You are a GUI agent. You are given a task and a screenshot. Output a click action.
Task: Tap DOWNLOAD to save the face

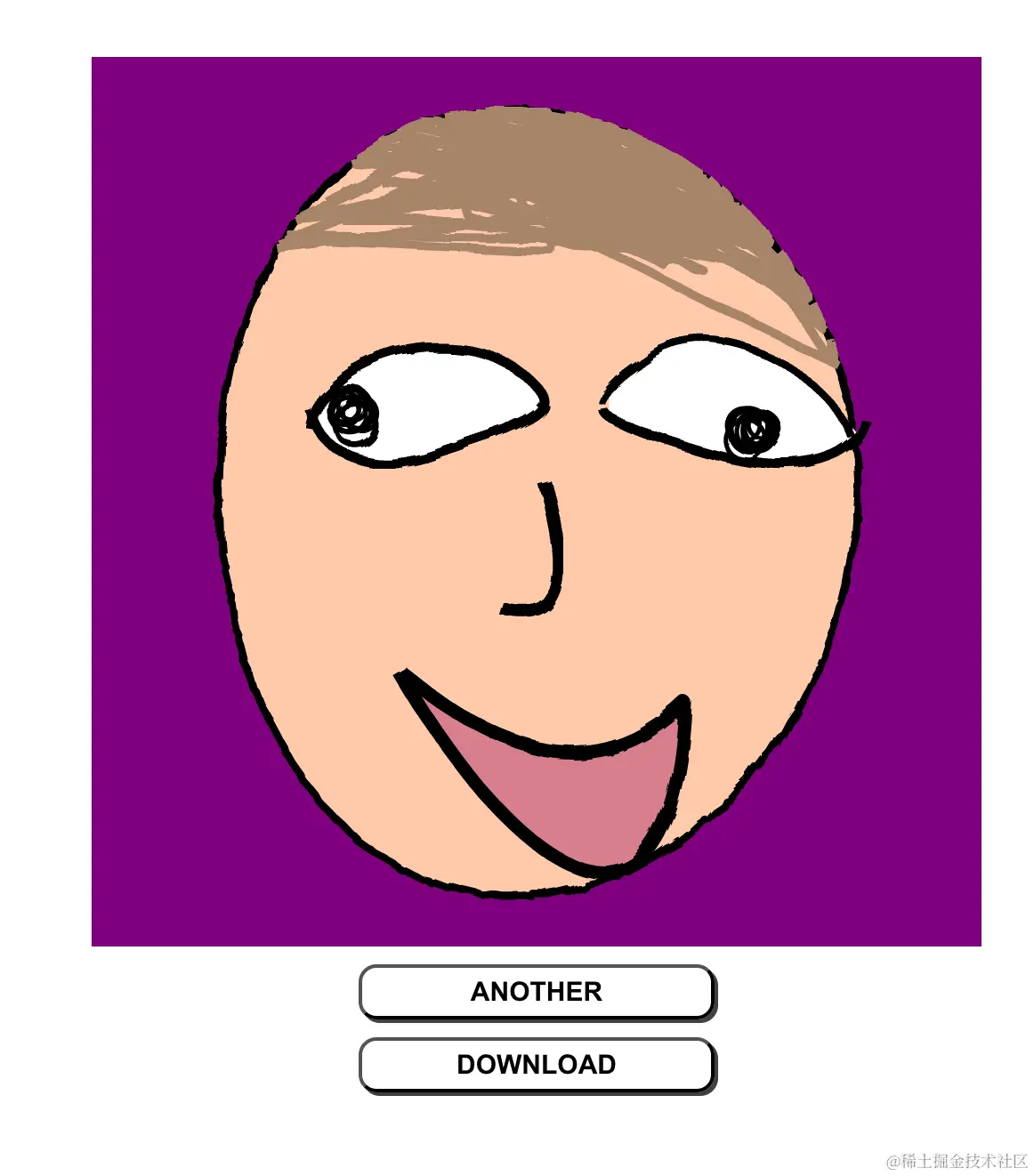[537, 1065]
